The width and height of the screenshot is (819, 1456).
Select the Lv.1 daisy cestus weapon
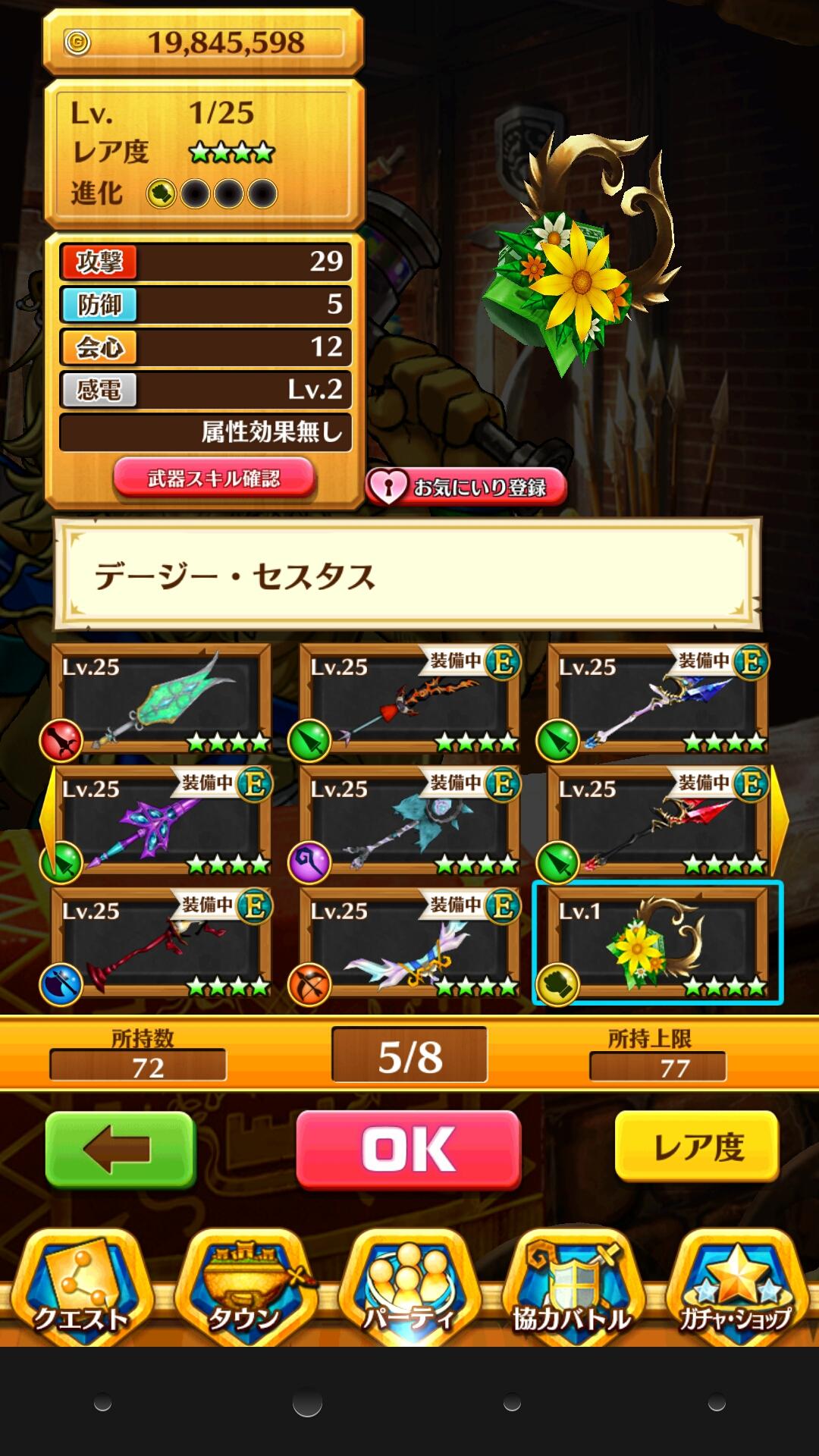(x=657, y=943)
